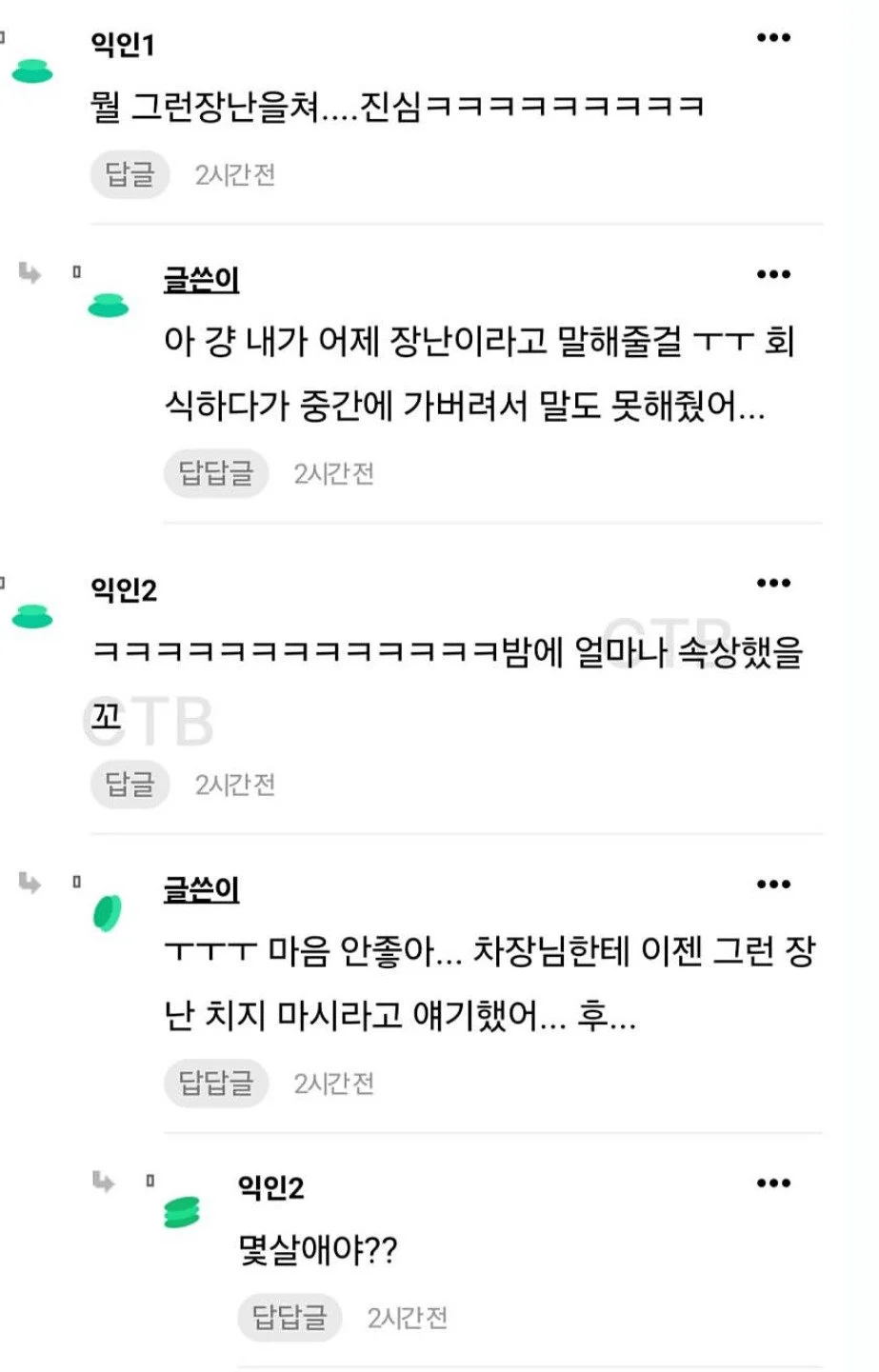The height and width of the screenshot is (1372, 879).
Task: Tap 답글 under 익인1's comment
Action: pos(130,174)
